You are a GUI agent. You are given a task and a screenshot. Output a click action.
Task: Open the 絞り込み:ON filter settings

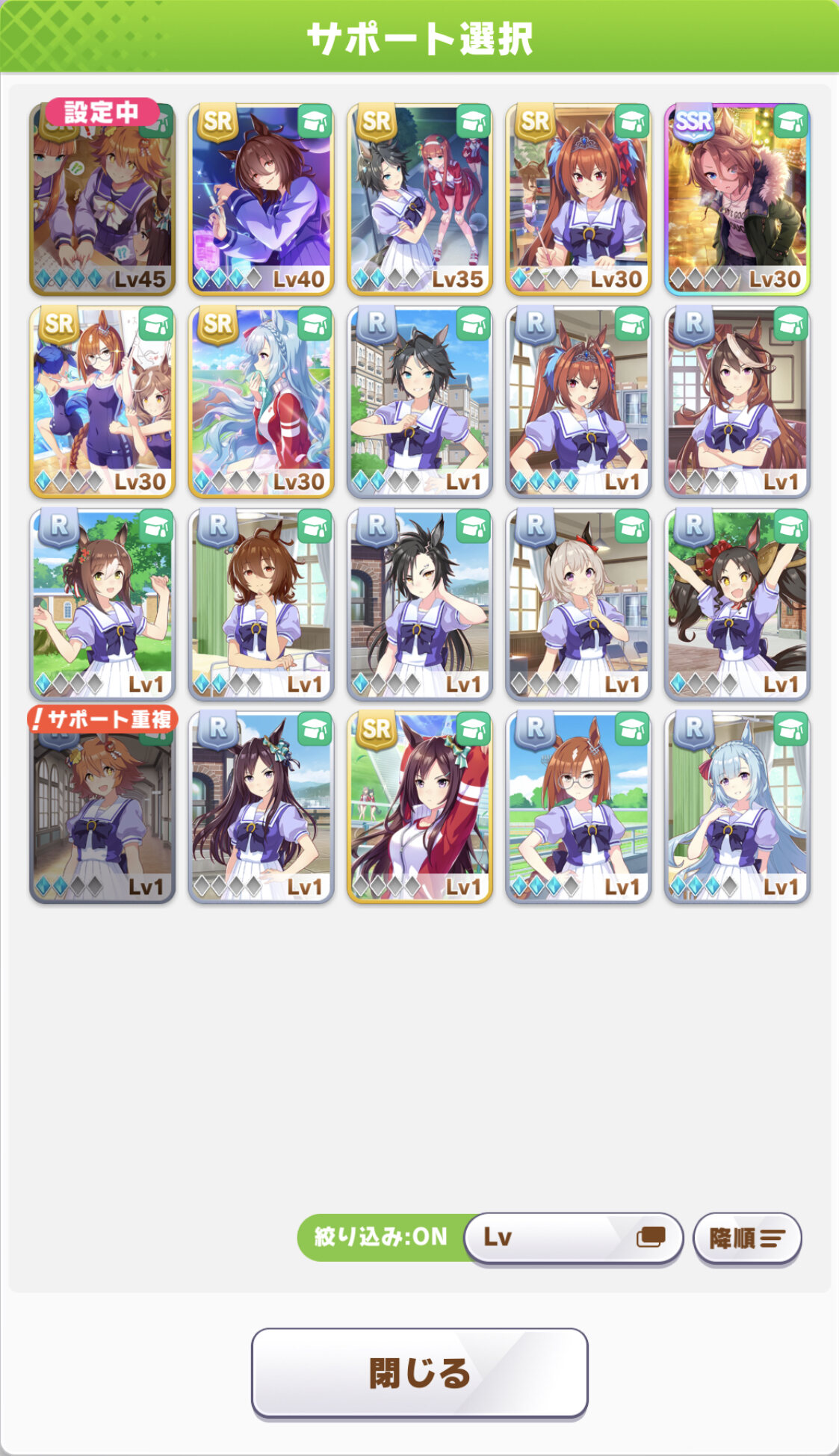(x=381, y=1237)
